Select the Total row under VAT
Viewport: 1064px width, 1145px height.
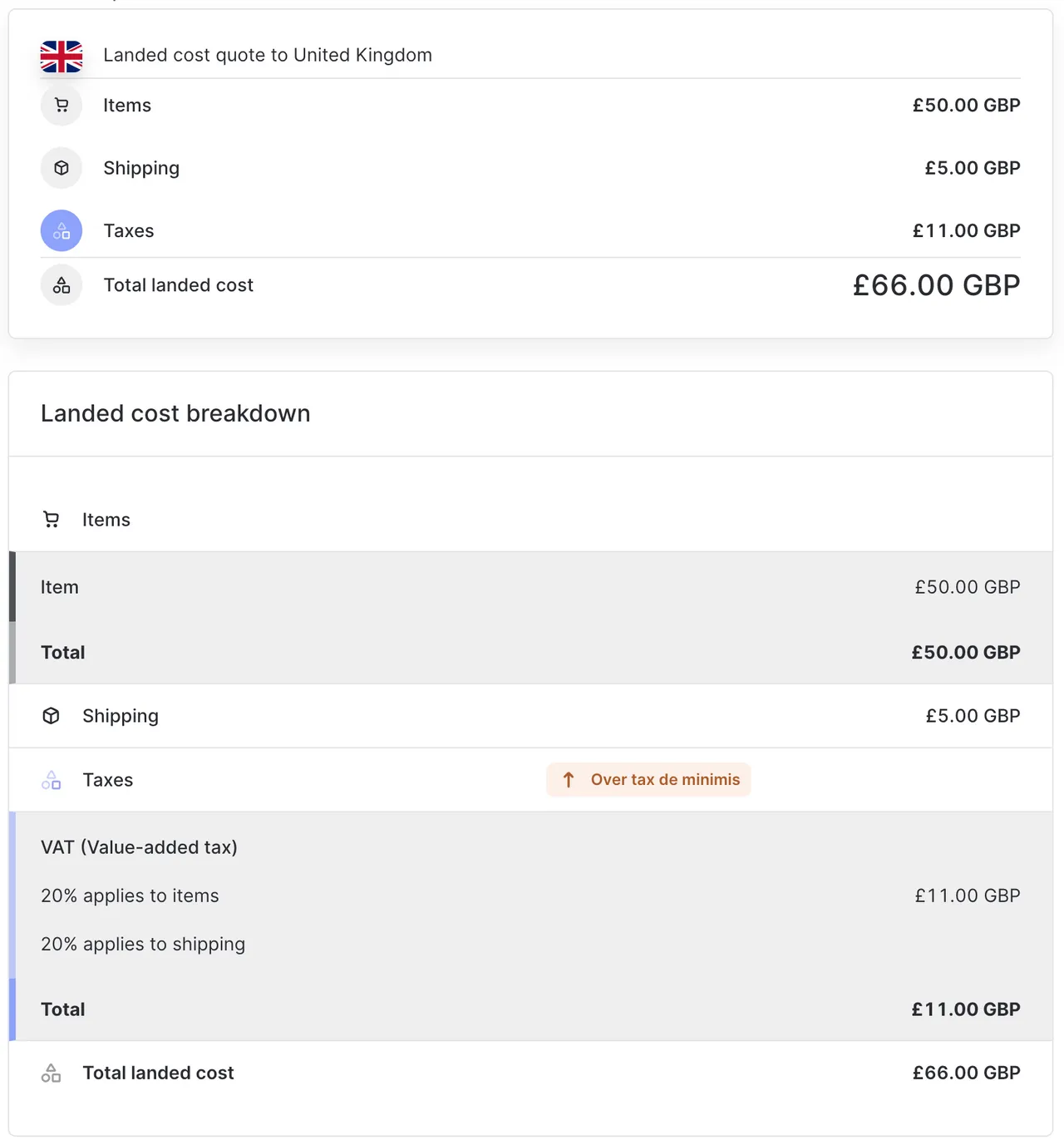click(532, 1009)
